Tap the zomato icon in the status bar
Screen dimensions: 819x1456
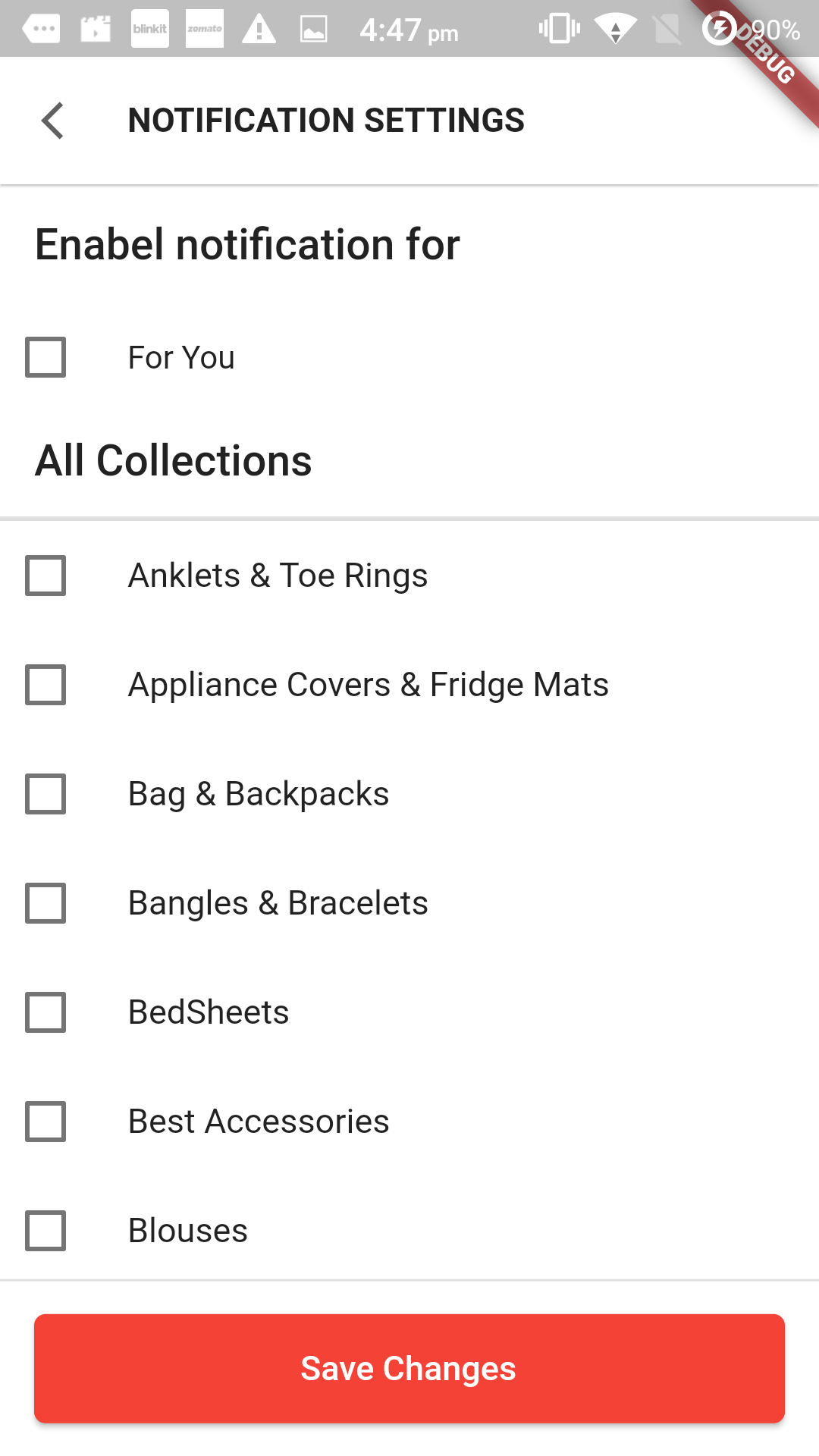coord(205,29)
